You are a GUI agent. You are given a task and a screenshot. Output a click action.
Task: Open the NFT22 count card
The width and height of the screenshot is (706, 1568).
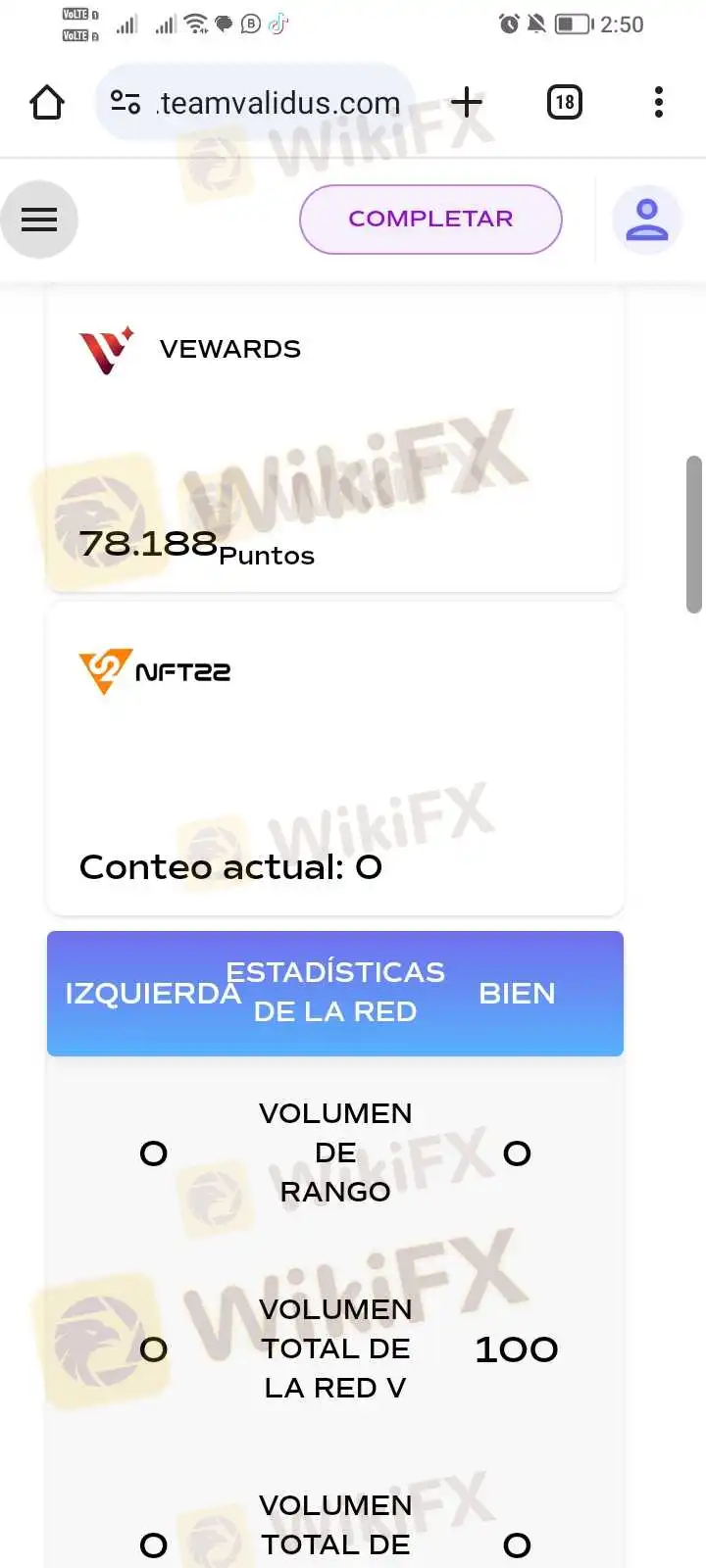pos(334,759)
